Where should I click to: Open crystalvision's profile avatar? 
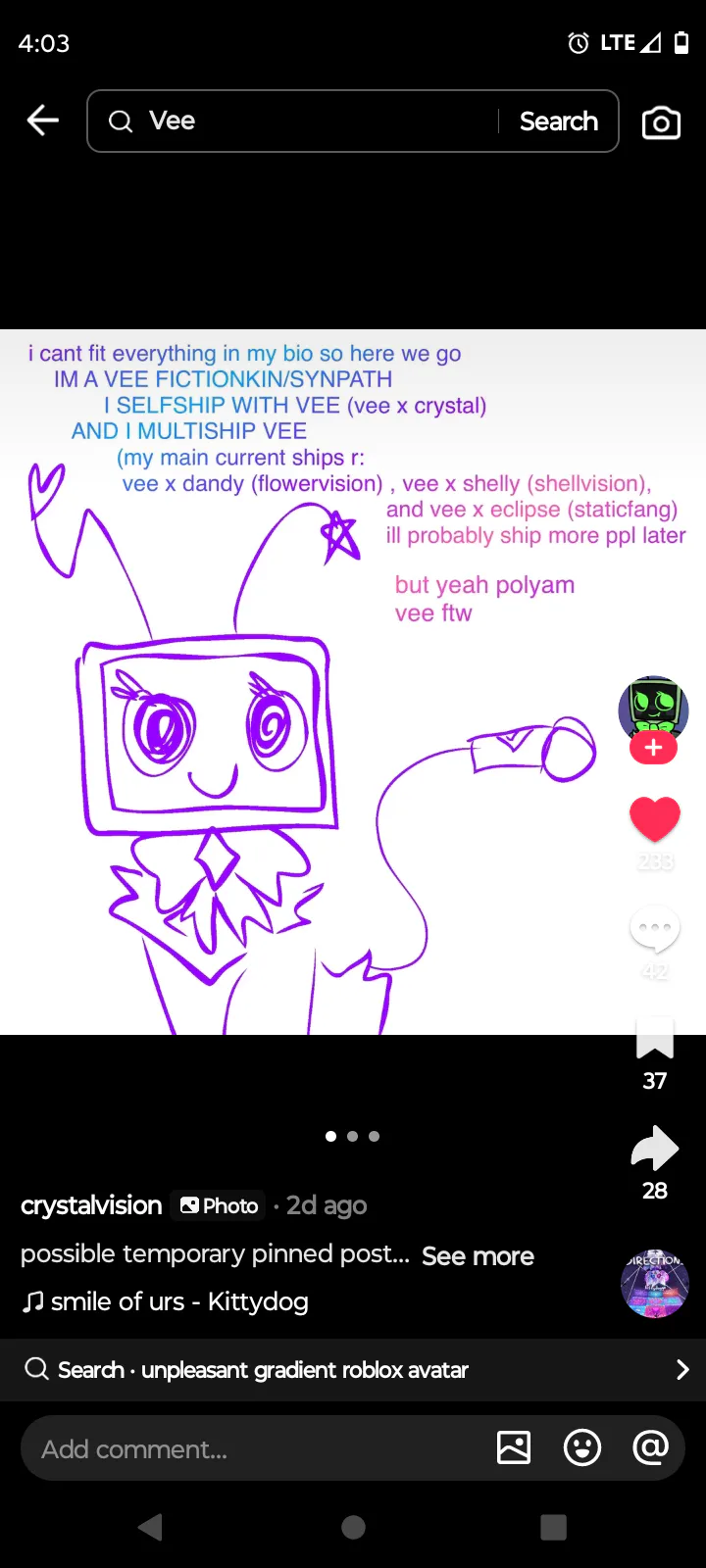point(653,708)
